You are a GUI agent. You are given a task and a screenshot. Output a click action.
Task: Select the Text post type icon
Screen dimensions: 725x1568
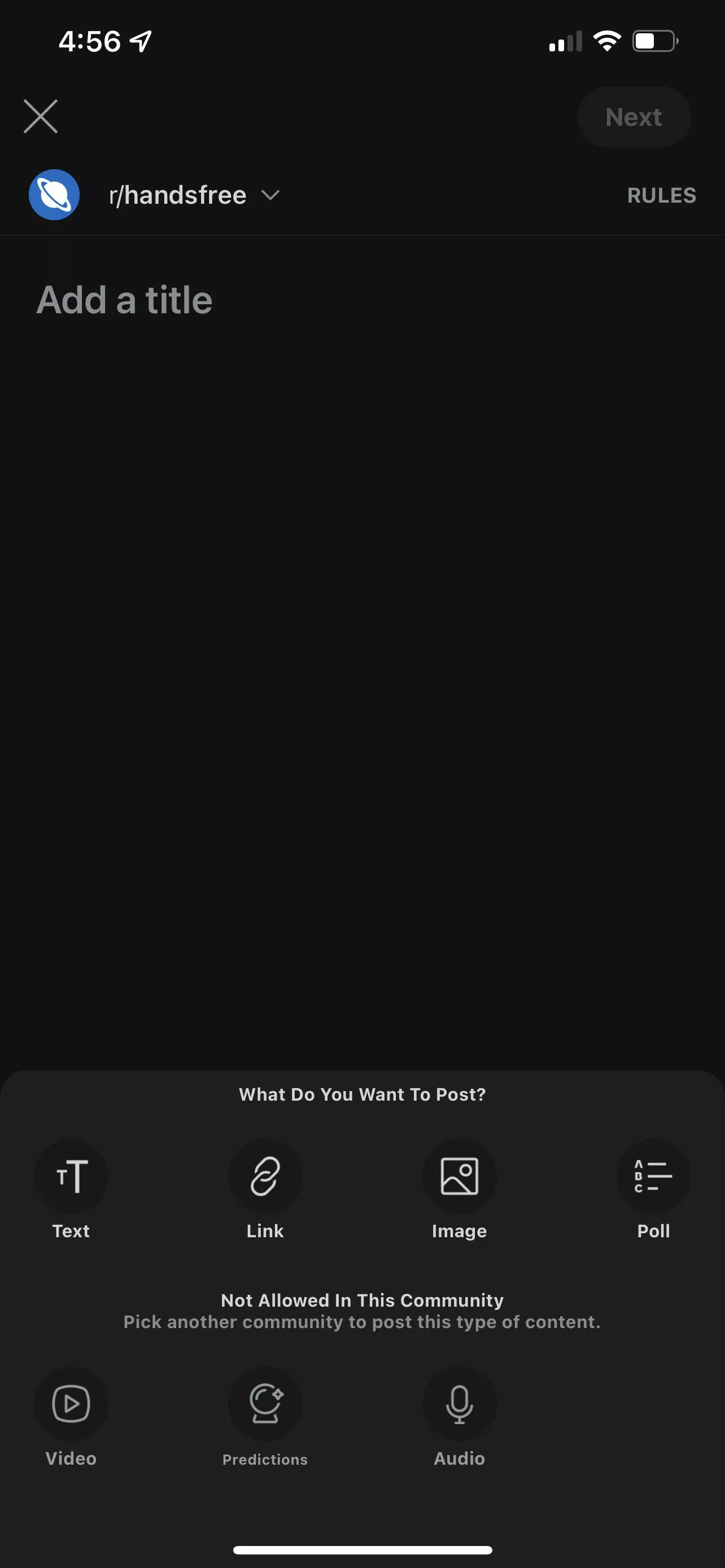71,1176
